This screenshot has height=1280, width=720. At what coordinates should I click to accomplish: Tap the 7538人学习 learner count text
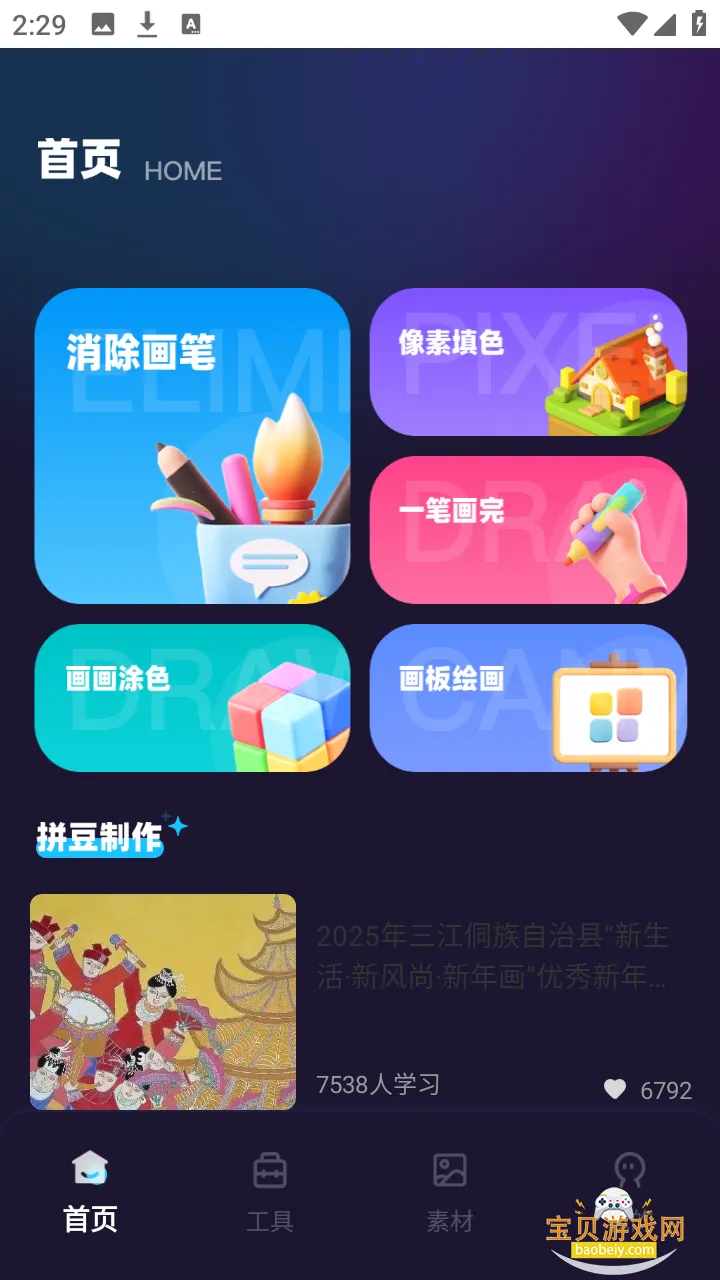pos(378,1083)
